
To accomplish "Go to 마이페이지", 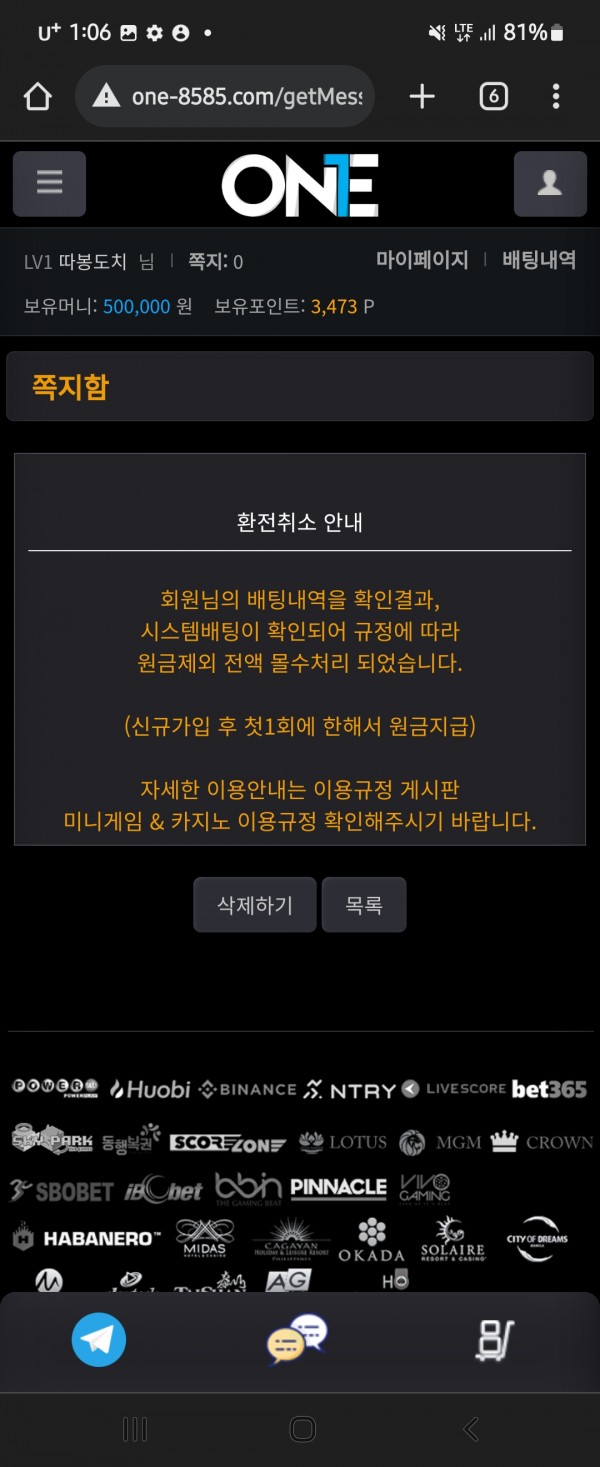I will point(422,260).
